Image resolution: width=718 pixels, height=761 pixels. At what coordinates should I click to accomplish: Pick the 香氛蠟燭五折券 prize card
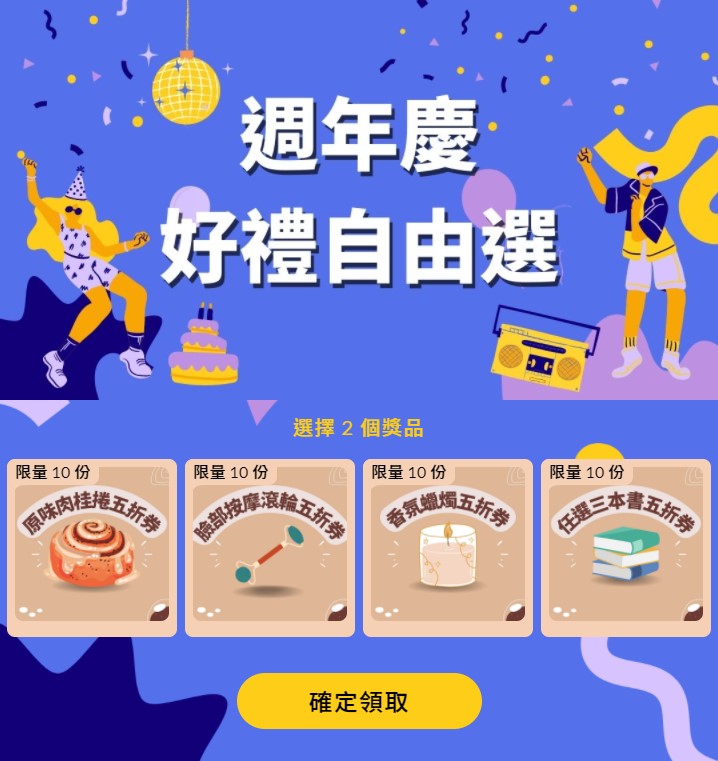click(448, 549)
